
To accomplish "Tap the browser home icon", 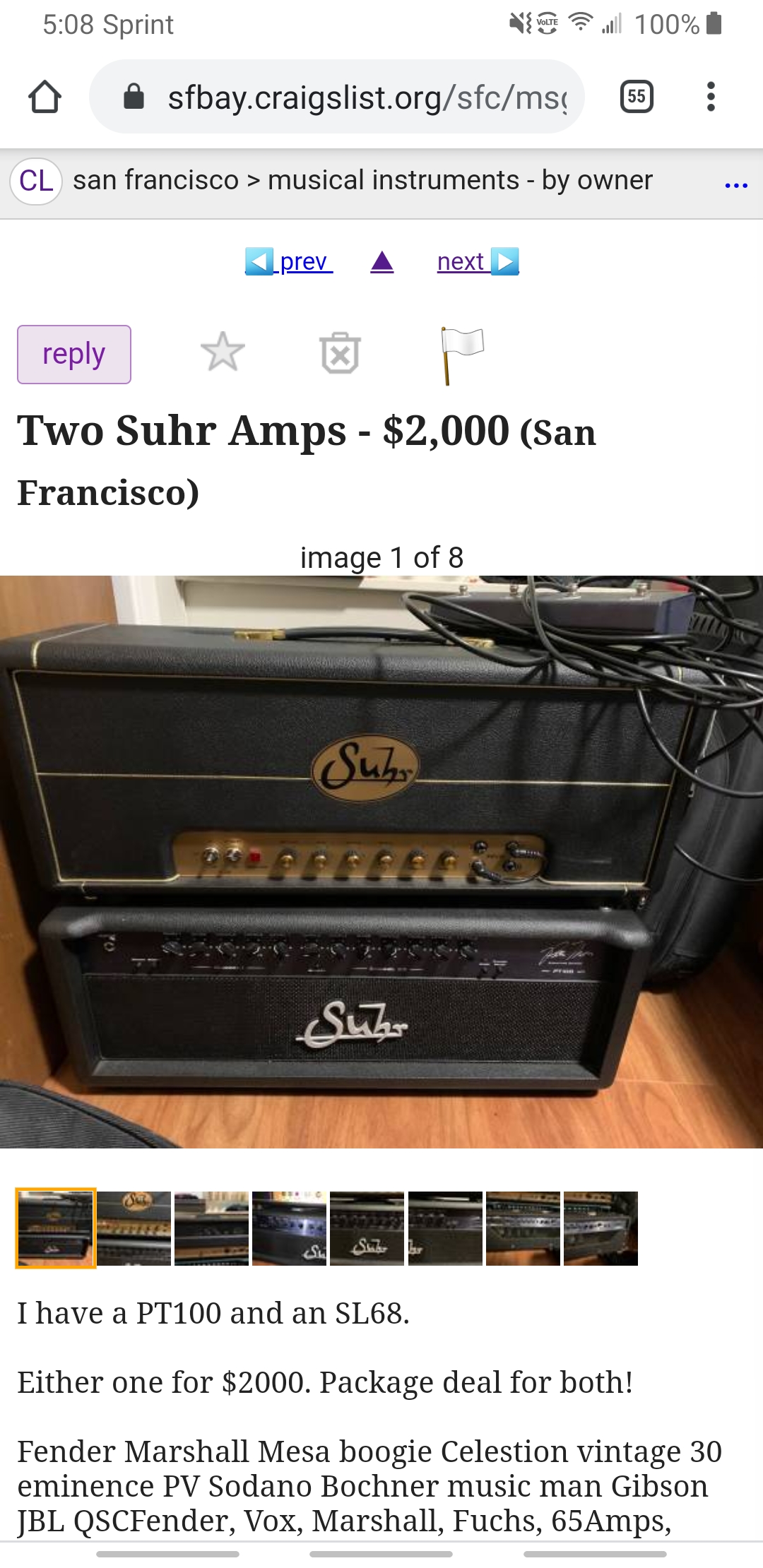I will pyautogui.click(x=45, y=97).
